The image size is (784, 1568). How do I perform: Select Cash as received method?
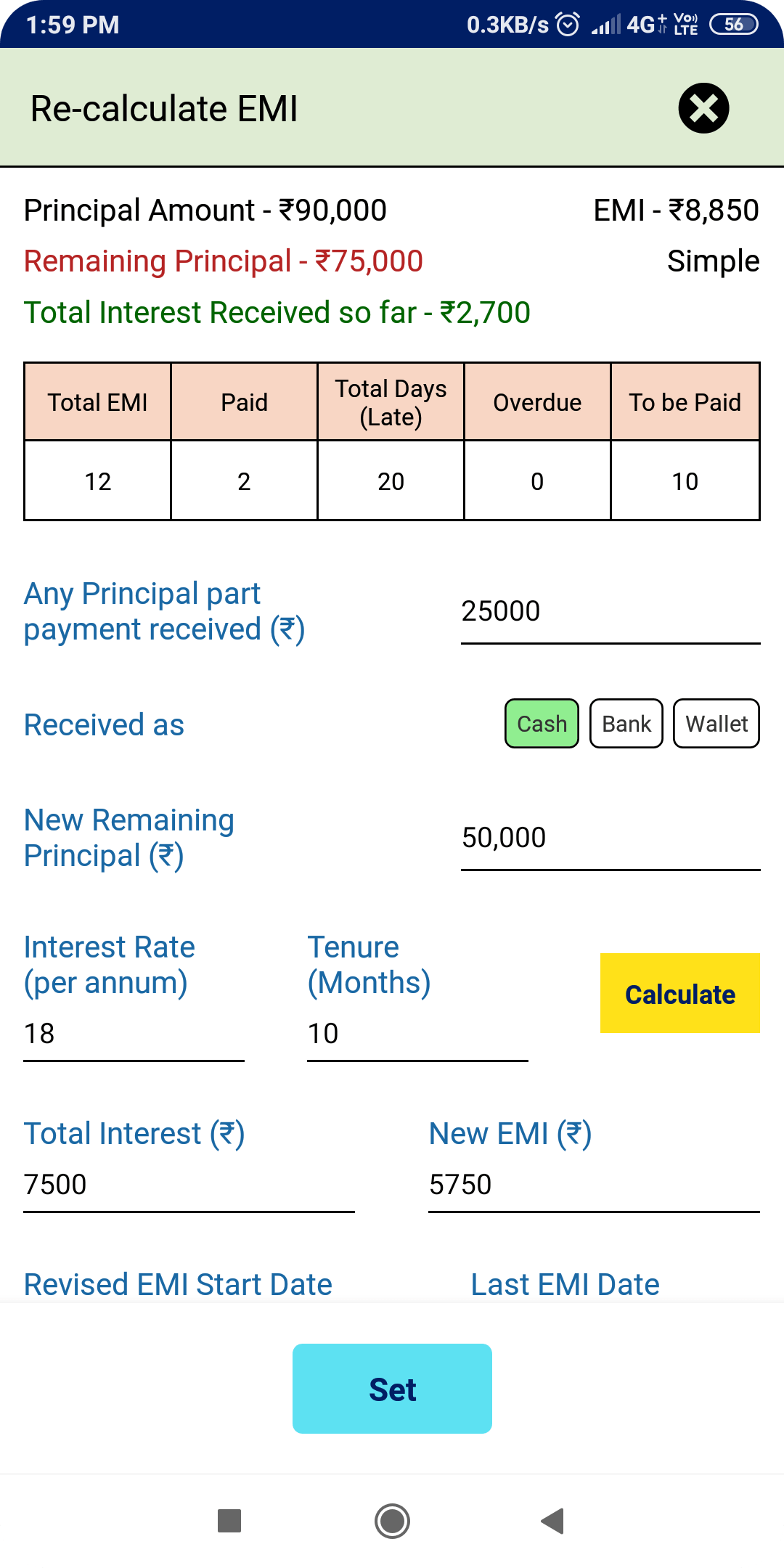coord(542,724)
